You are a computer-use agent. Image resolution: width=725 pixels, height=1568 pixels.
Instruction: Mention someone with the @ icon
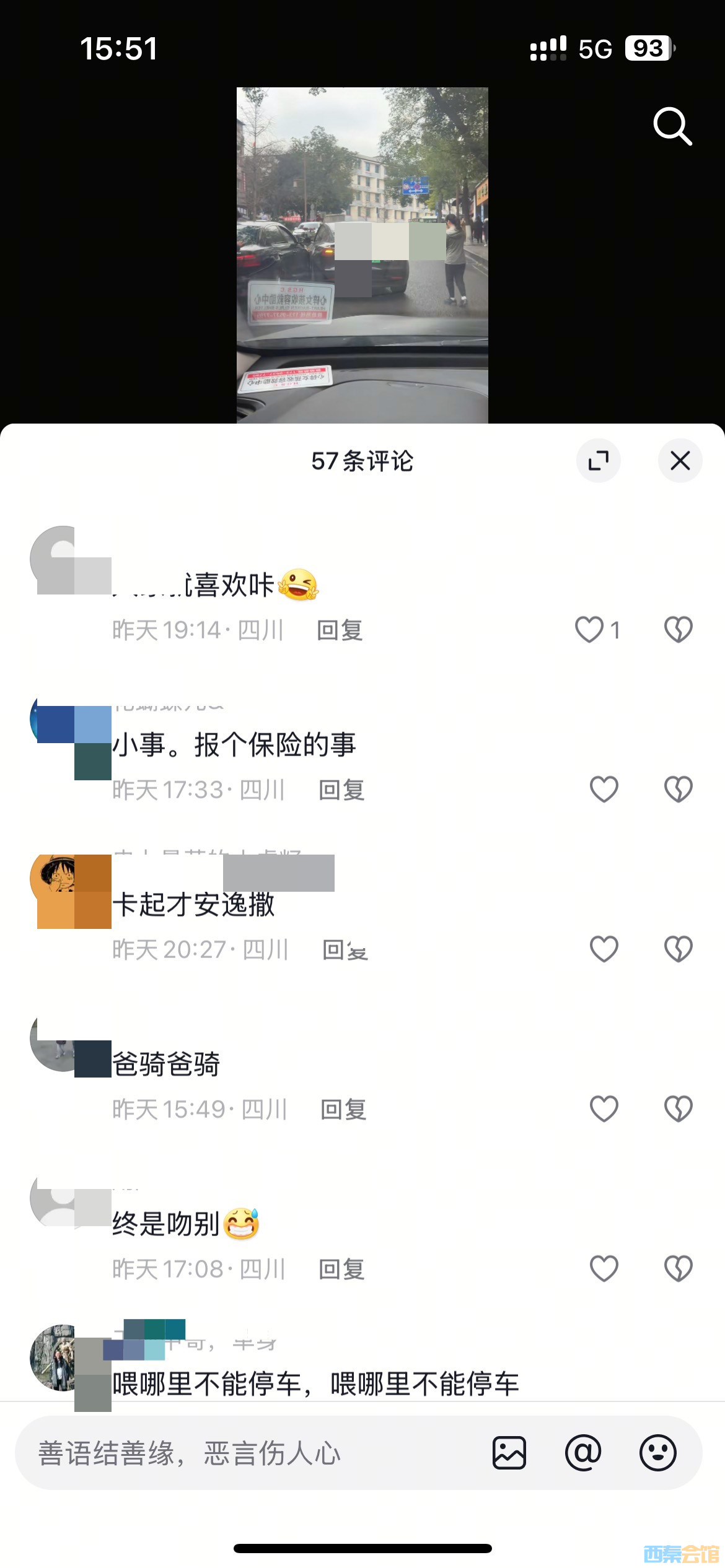tap(583, 1453)
